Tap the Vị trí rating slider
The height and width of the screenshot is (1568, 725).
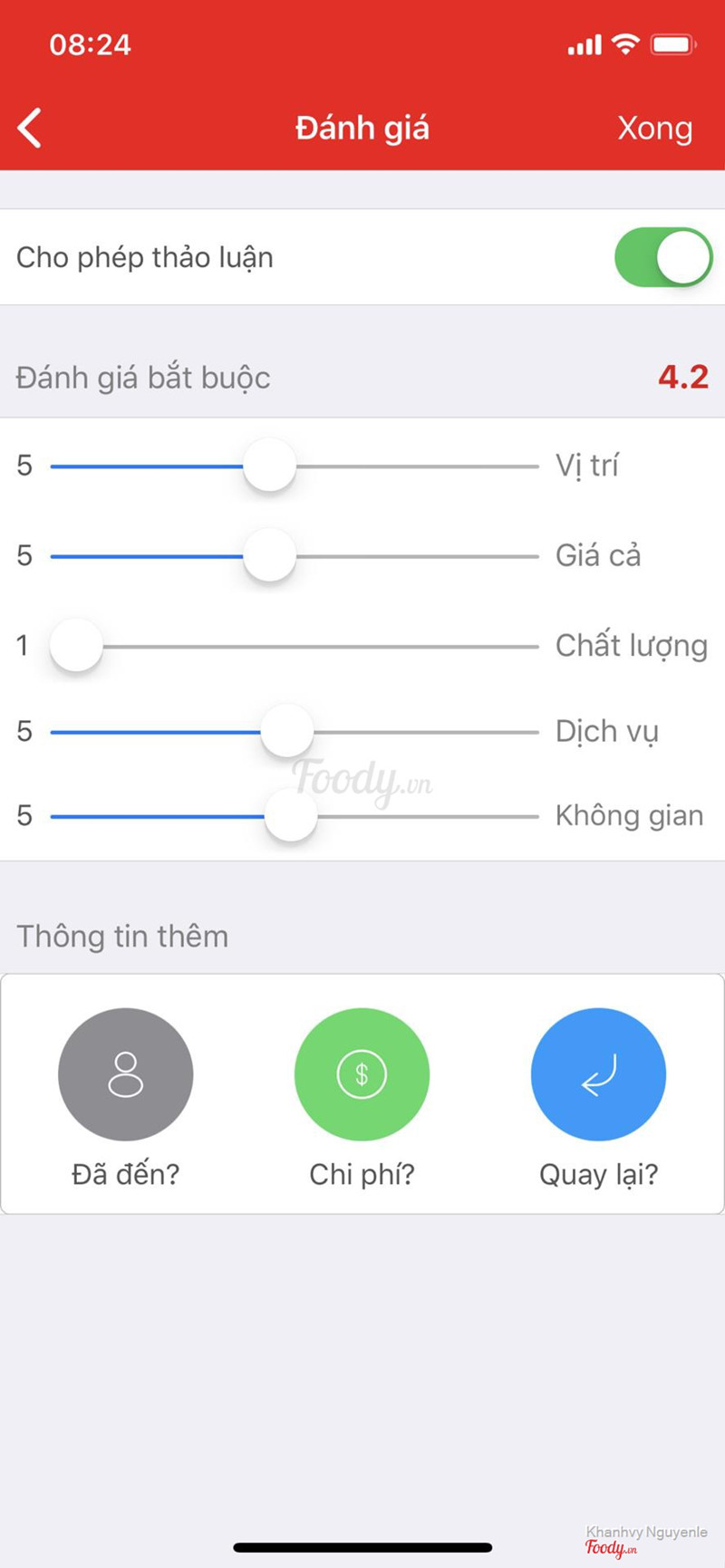tap(269, 466)
